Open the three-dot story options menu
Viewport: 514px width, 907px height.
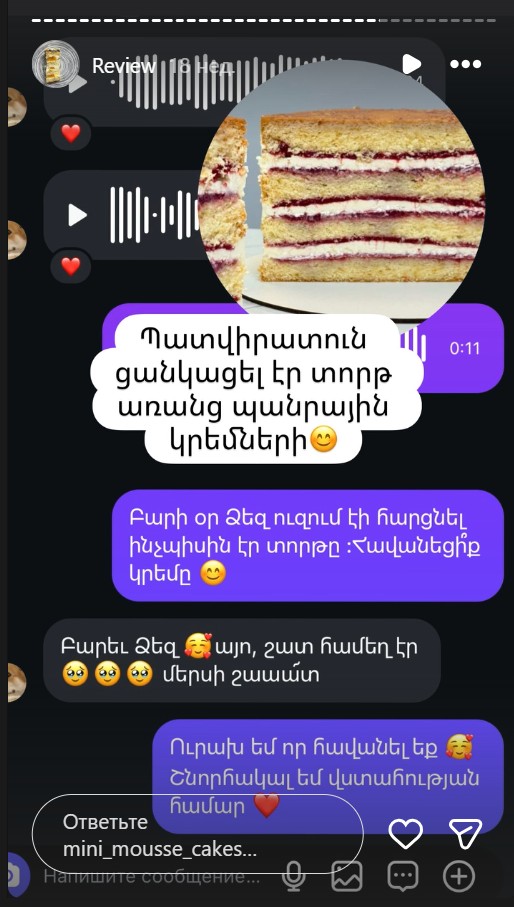[x=465, y=64]
